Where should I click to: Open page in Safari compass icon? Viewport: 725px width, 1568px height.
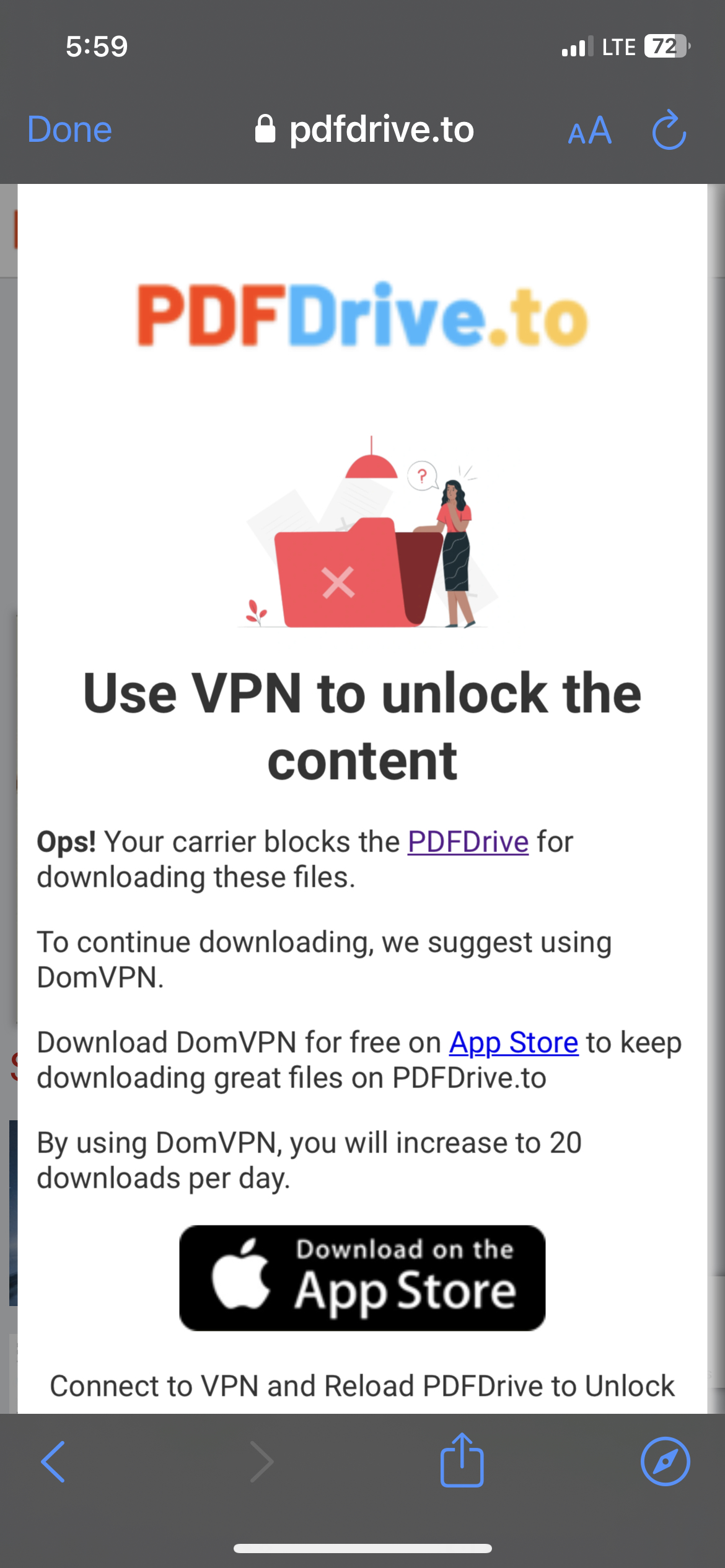[665, 1461]
